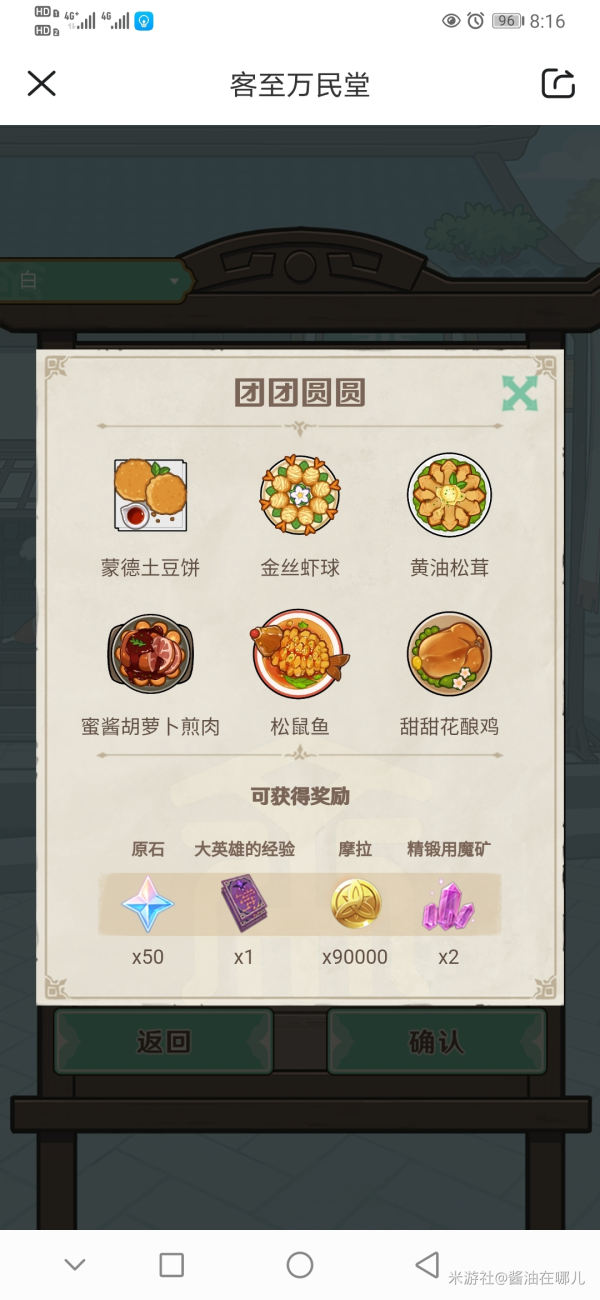600x1300 pixels.
Task: Go back with the system back button
Action: 427,1265
